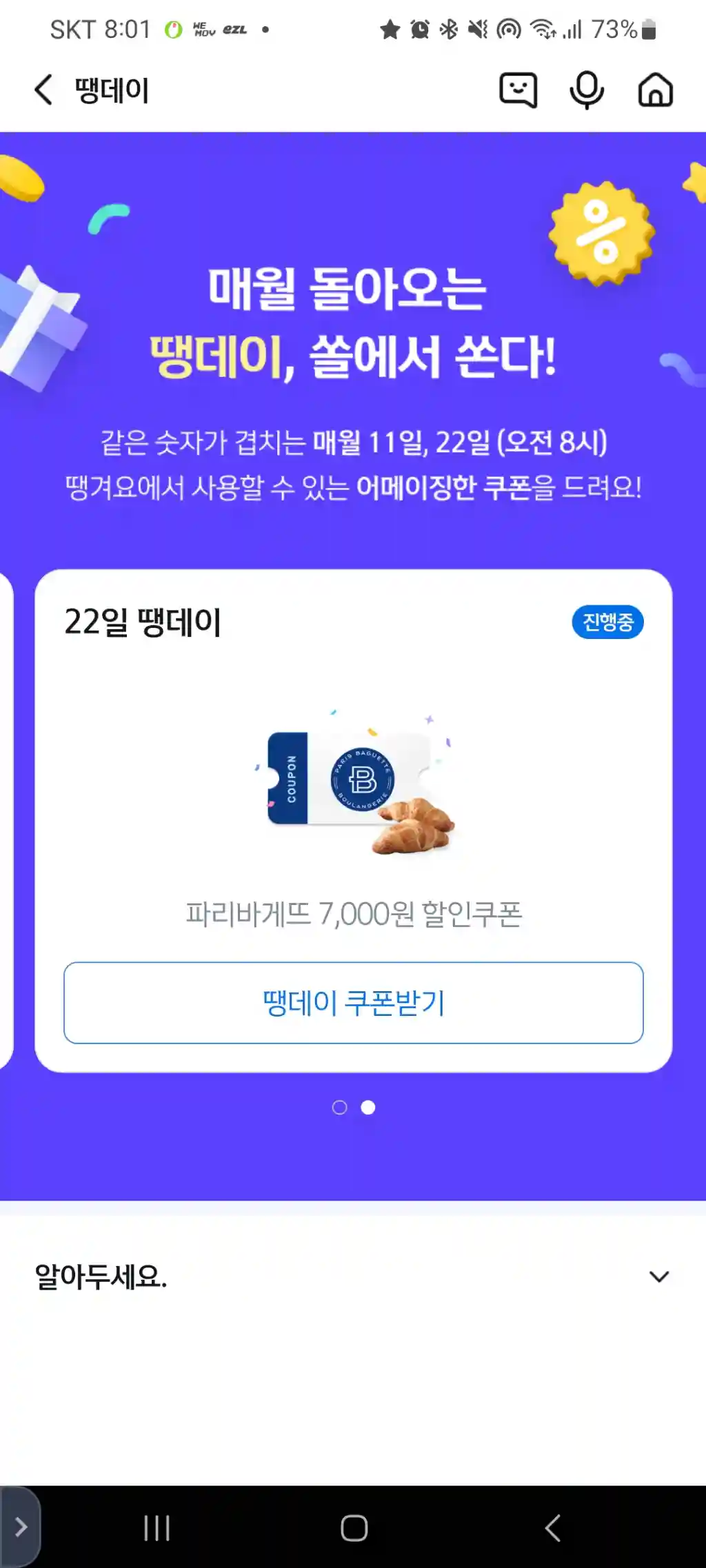Open the chatbot icon in the app bar
Screen dimensions: 706x1568
[x=518, y=90]
